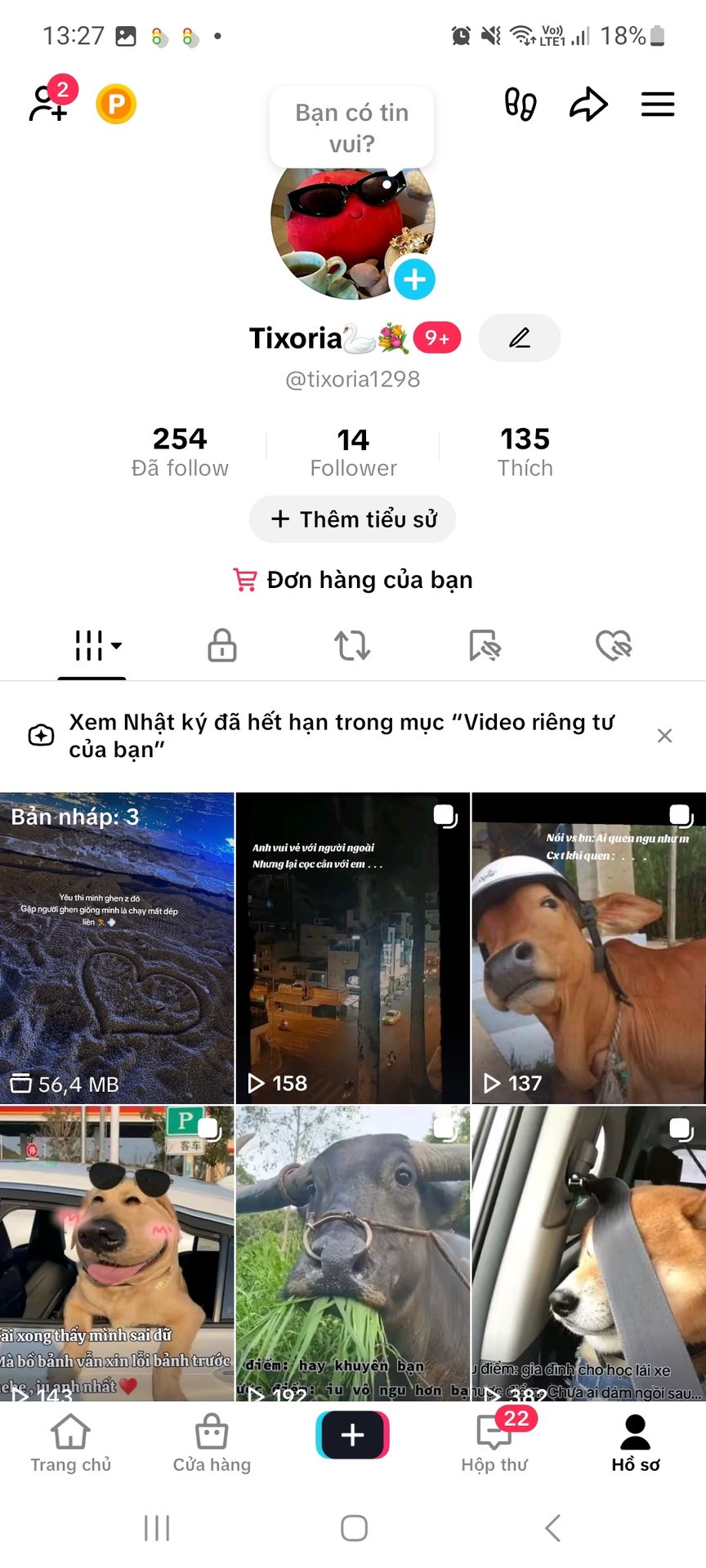The height and width of the screenshot is (1568, 706).
Task: View the 254 Đã follow list
Action: click(x=180, y=451)
